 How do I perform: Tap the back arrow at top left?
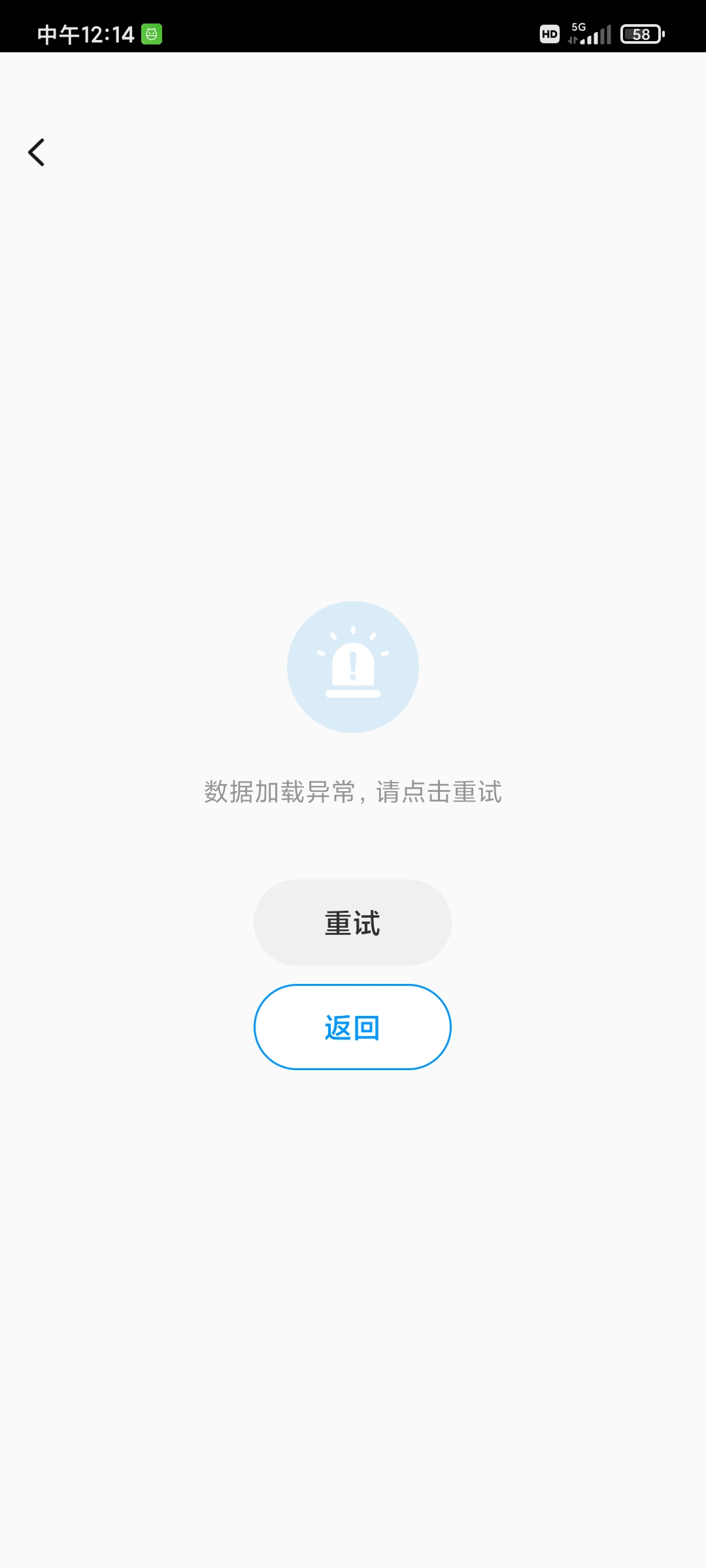(x=37, y=152)
